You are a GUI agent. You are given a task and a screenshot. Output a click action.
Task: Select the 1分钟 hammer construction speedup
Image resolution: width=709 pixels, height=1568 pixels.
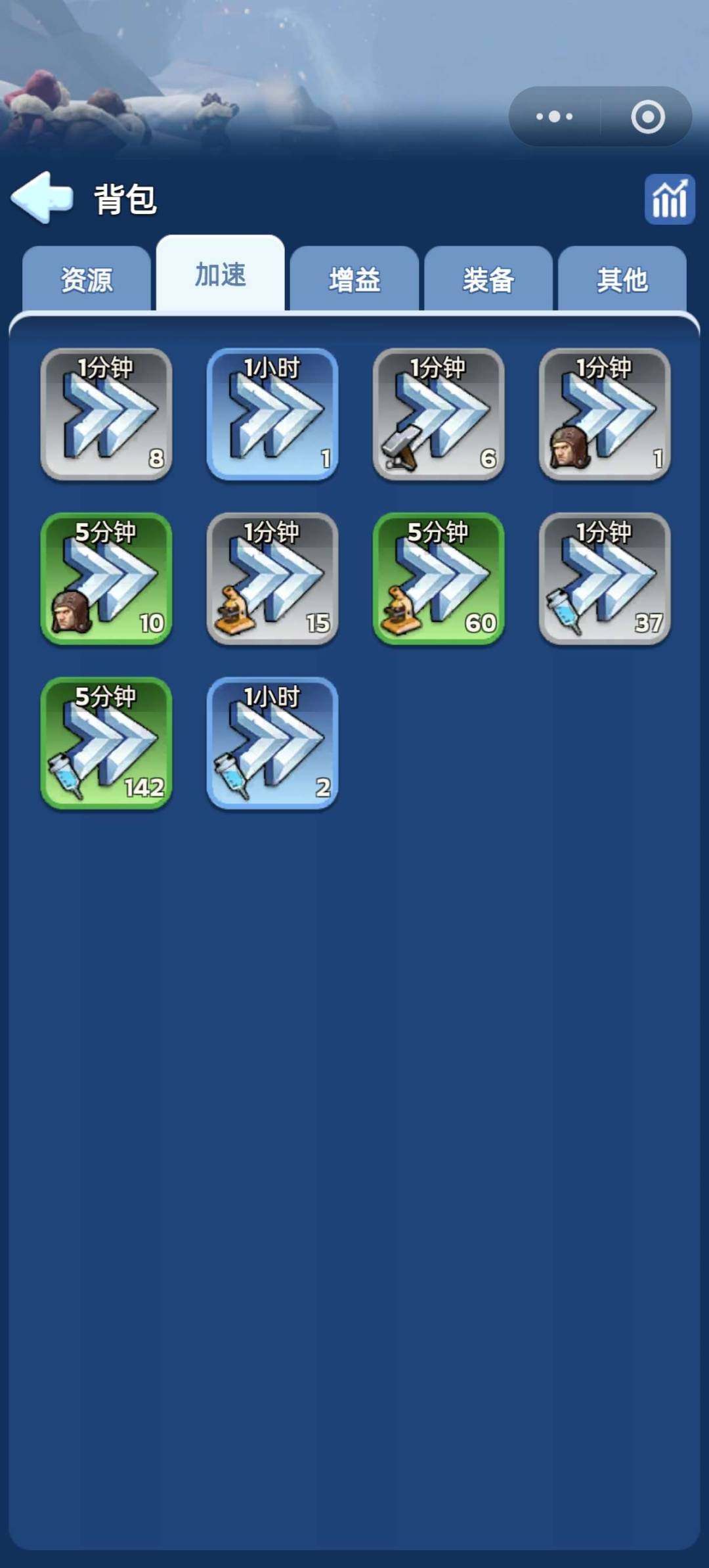coord(439,414)
